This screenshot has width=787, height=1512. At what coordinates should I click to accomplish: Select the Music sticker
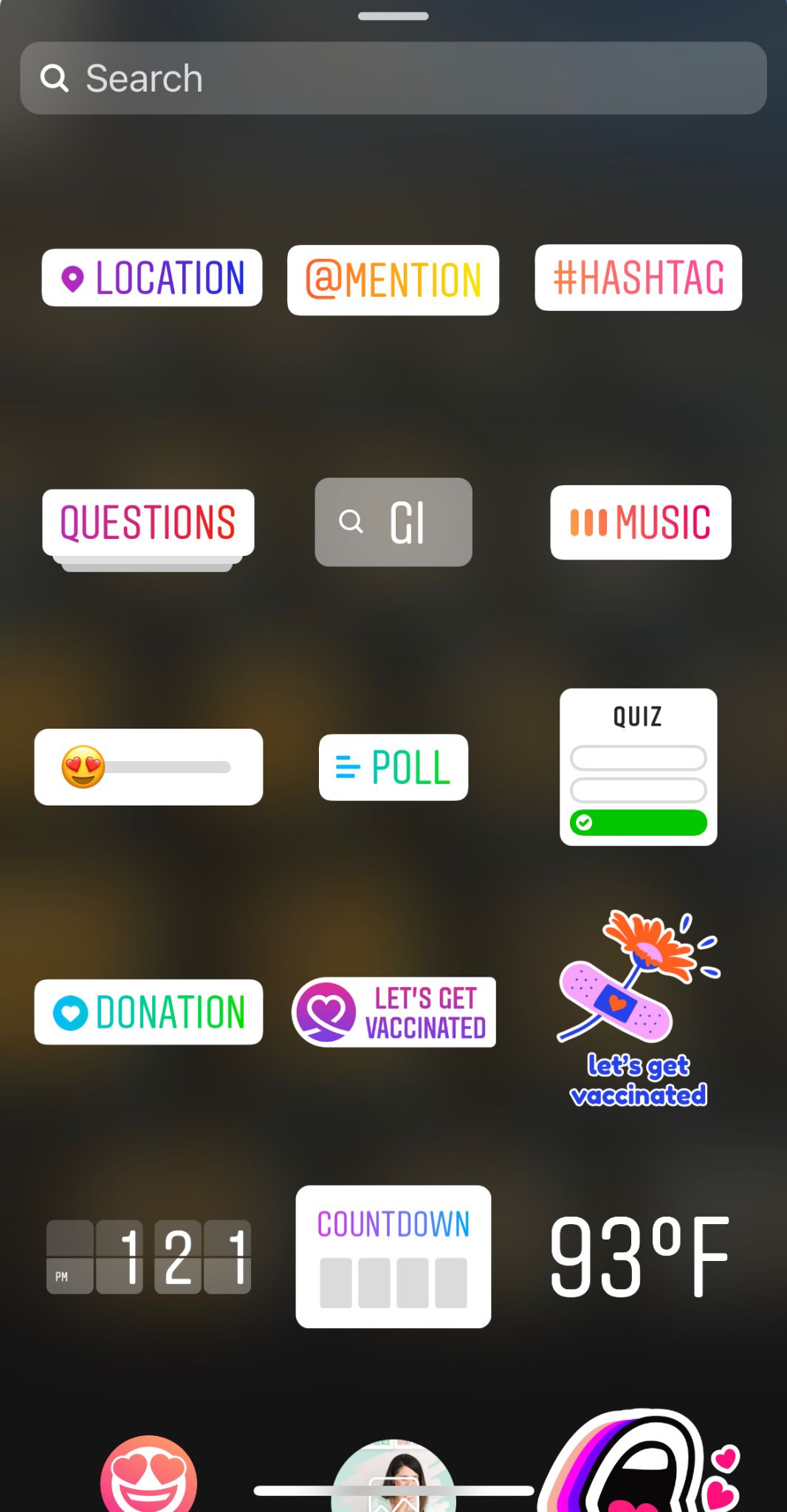[640, 522]
